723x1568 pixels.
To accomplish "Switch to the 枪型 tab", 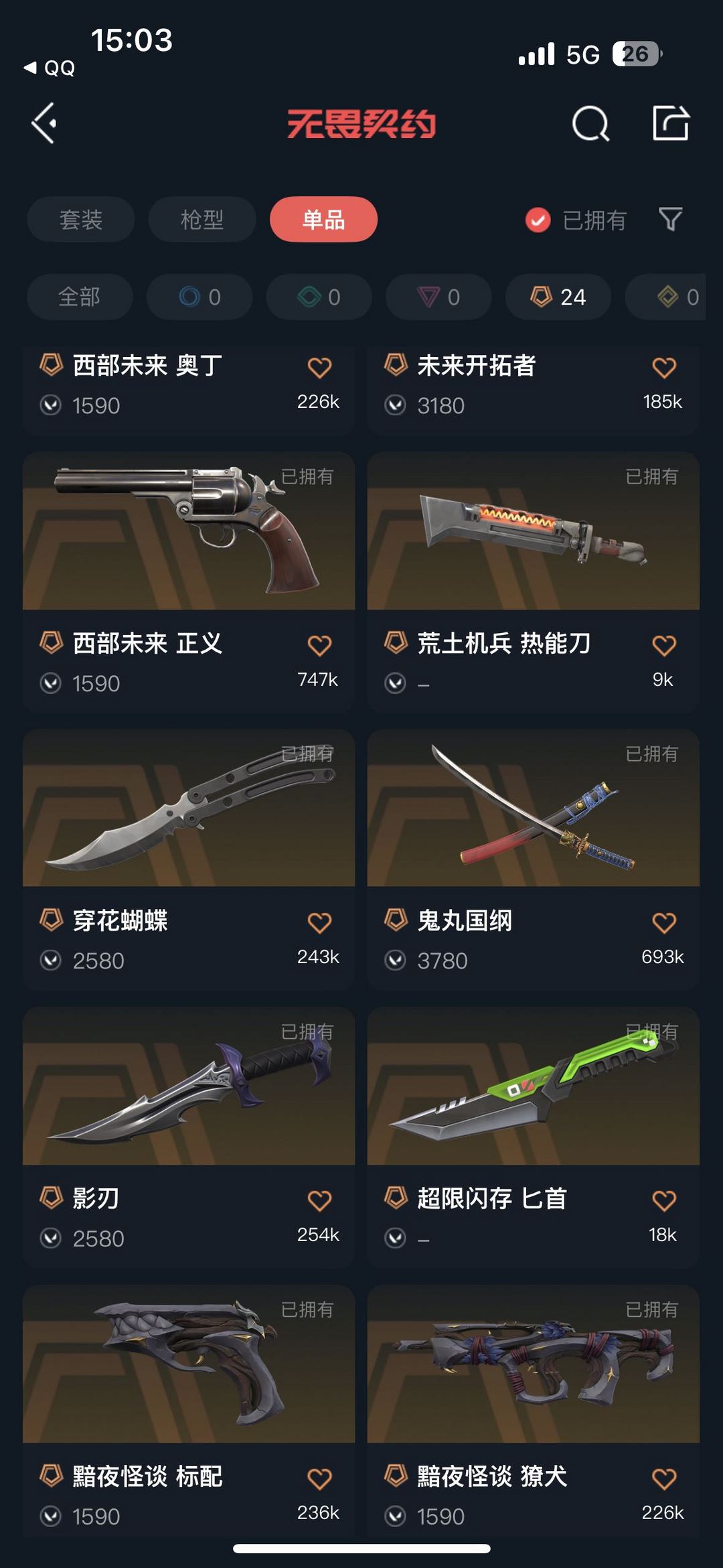I will (x=202, y=219).
